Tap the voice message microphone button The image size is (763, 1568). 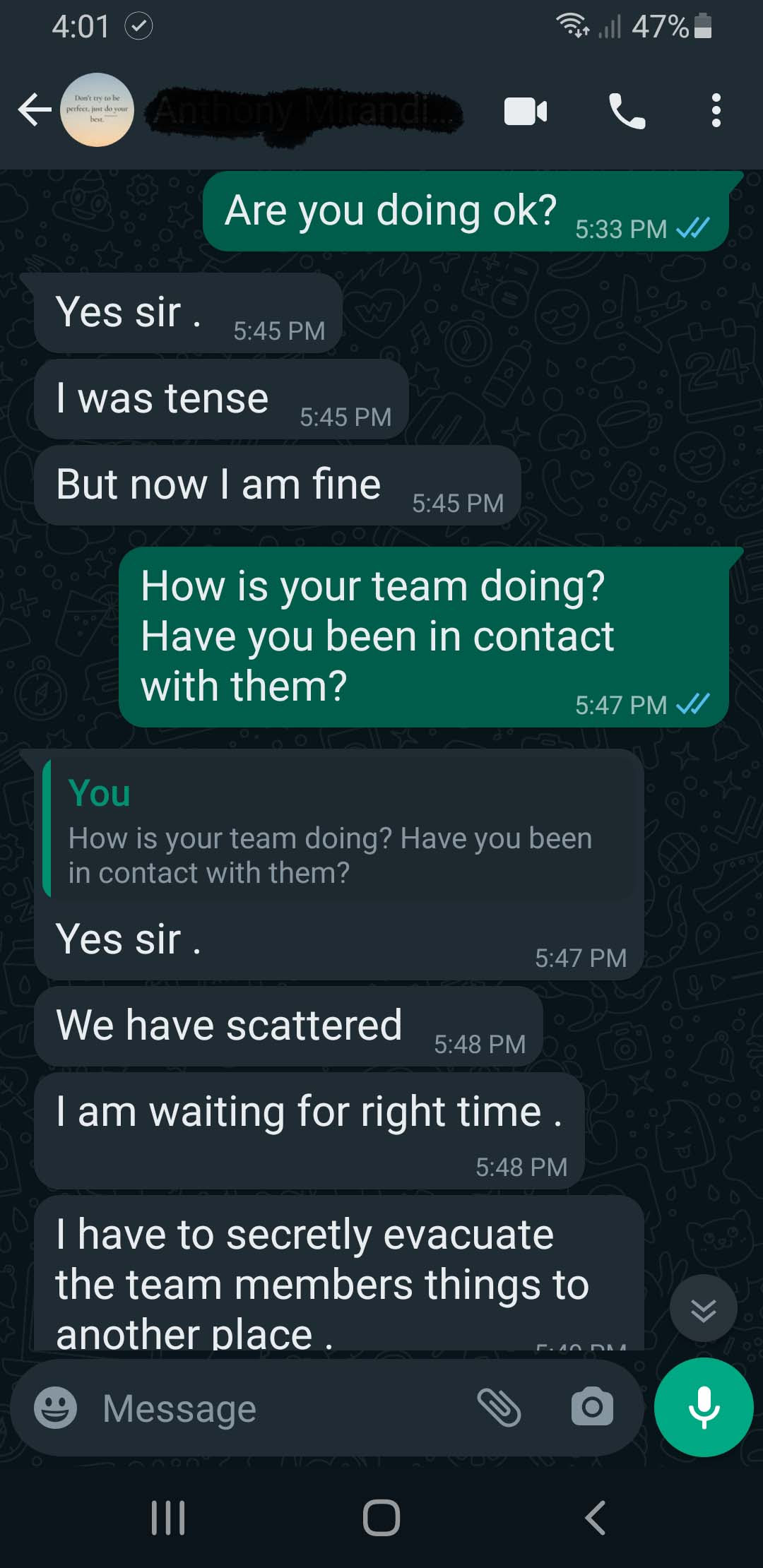(x=704, y=1408)
